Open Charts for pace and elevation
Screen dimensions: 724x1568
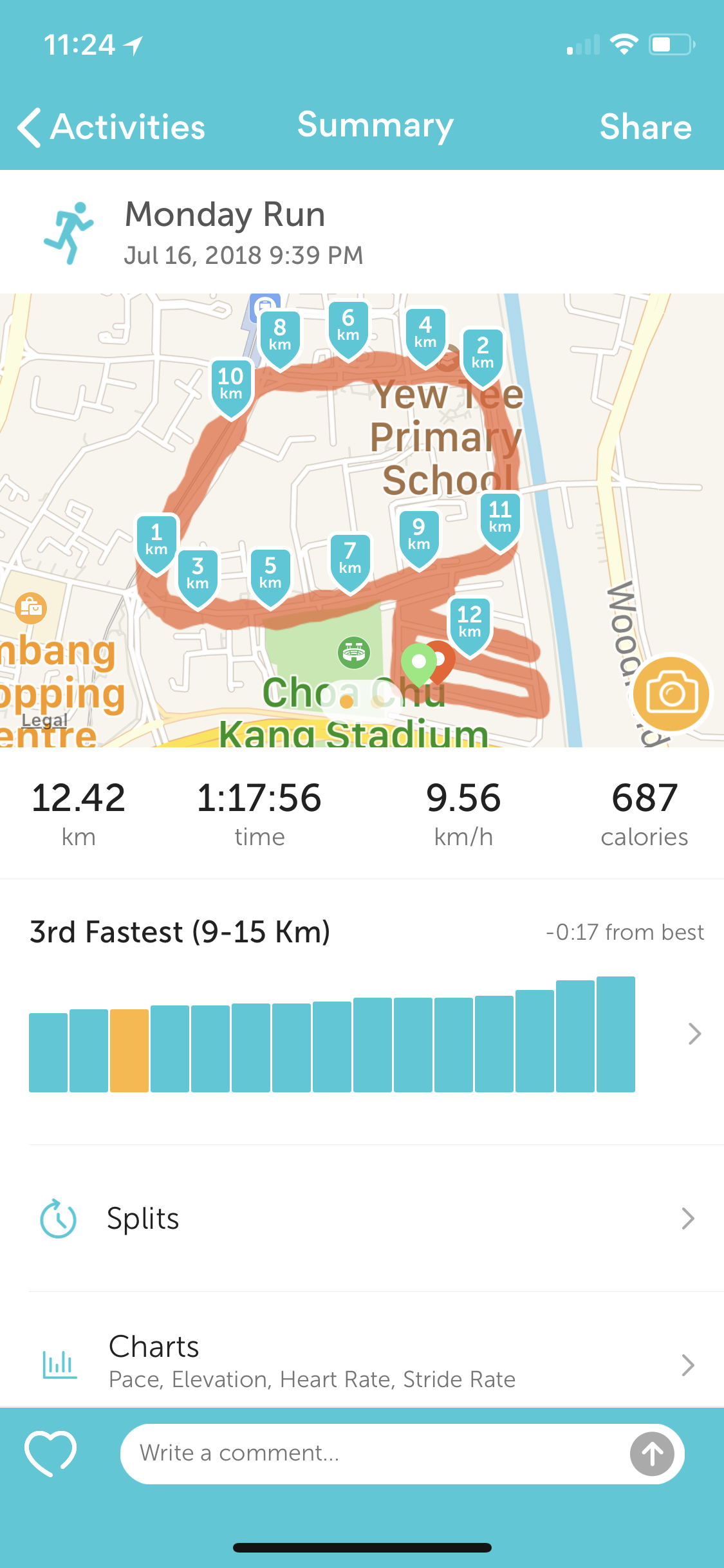point(362,1361)
